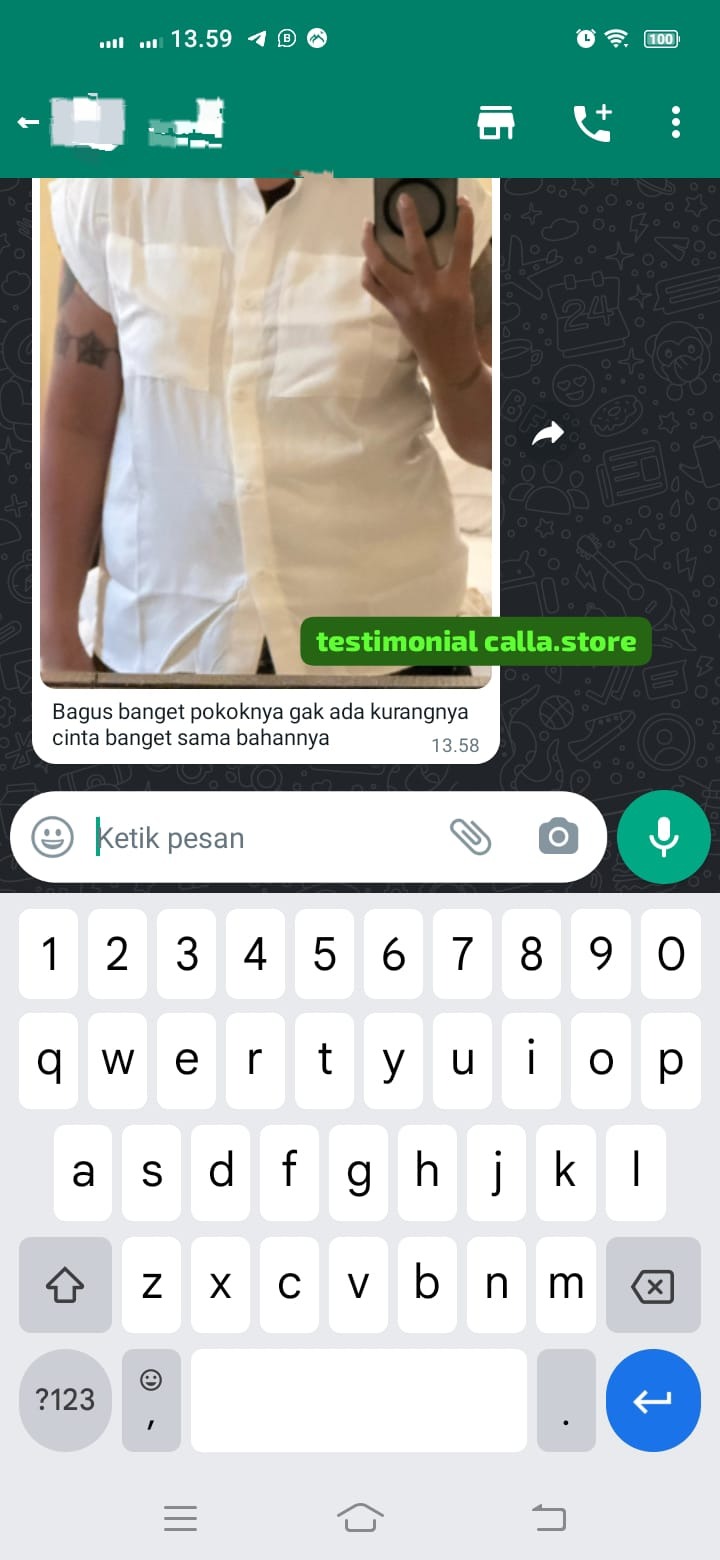
Task: Open the received shirt photo
Action: 266,430
